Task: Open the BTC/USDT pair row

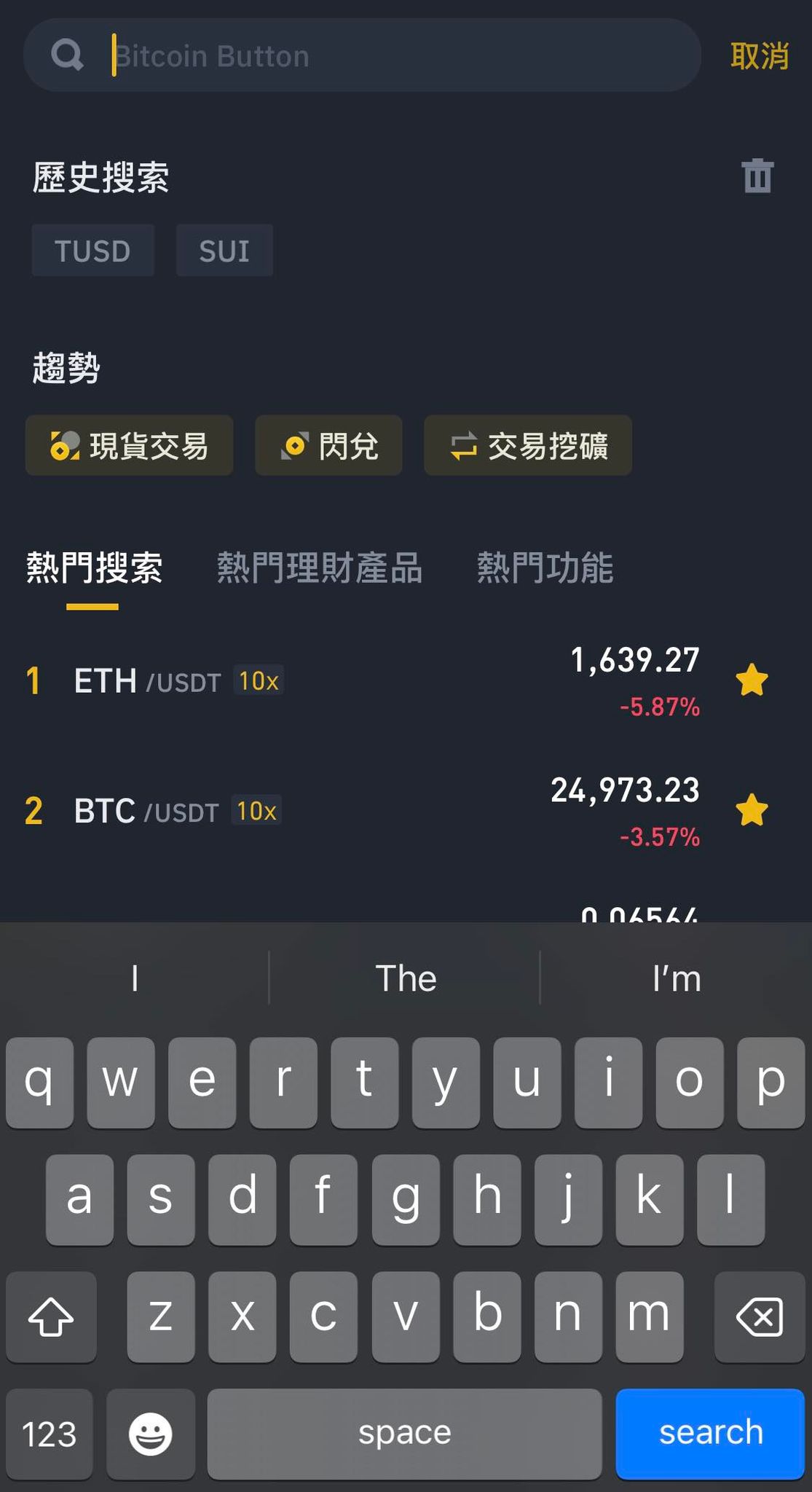Action: click(291, 811)
